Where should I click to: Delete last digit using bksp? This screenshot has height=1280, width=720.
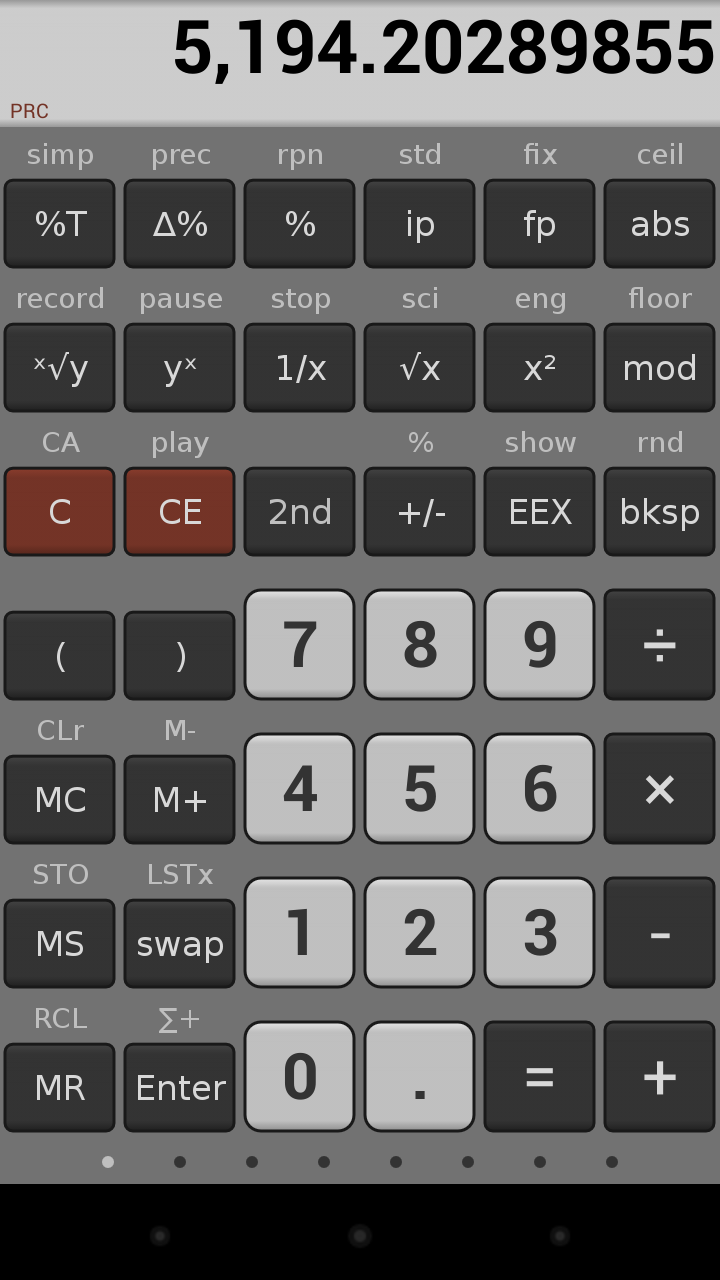coord(660,511)
